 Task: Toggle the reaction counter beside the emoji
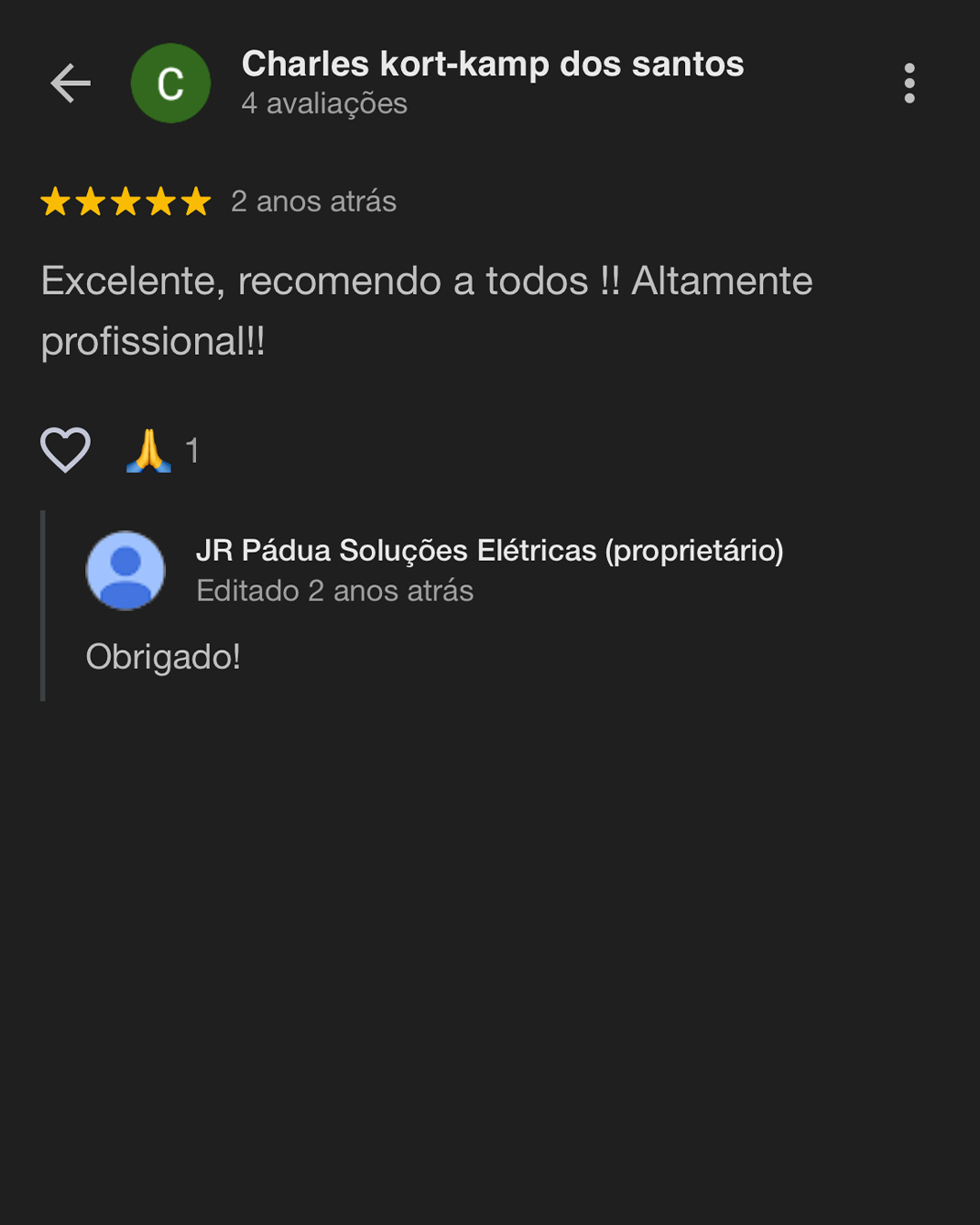(191, 448)
